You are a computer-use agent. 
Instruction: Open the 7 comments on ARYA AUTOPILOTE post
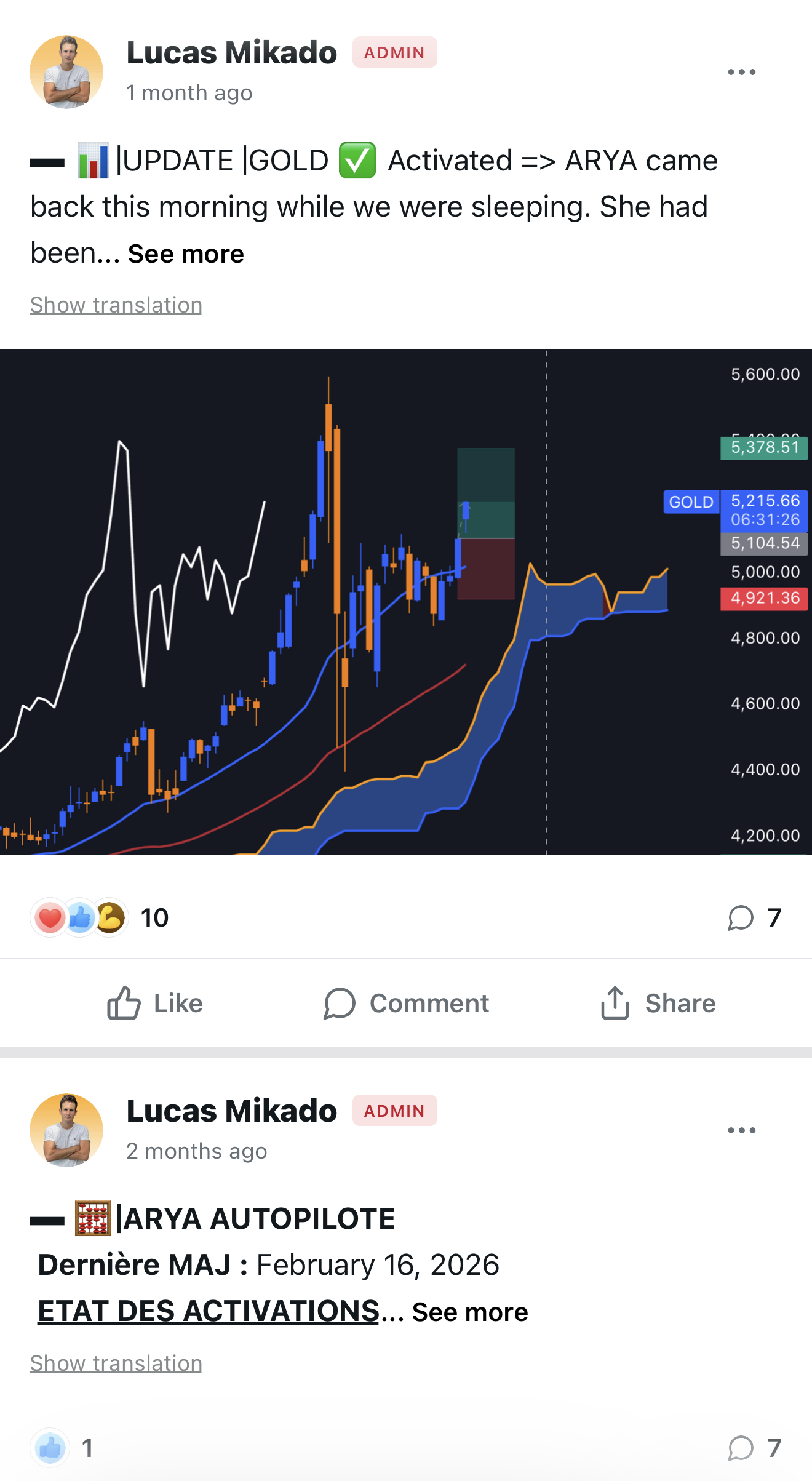pos(754,1448)
